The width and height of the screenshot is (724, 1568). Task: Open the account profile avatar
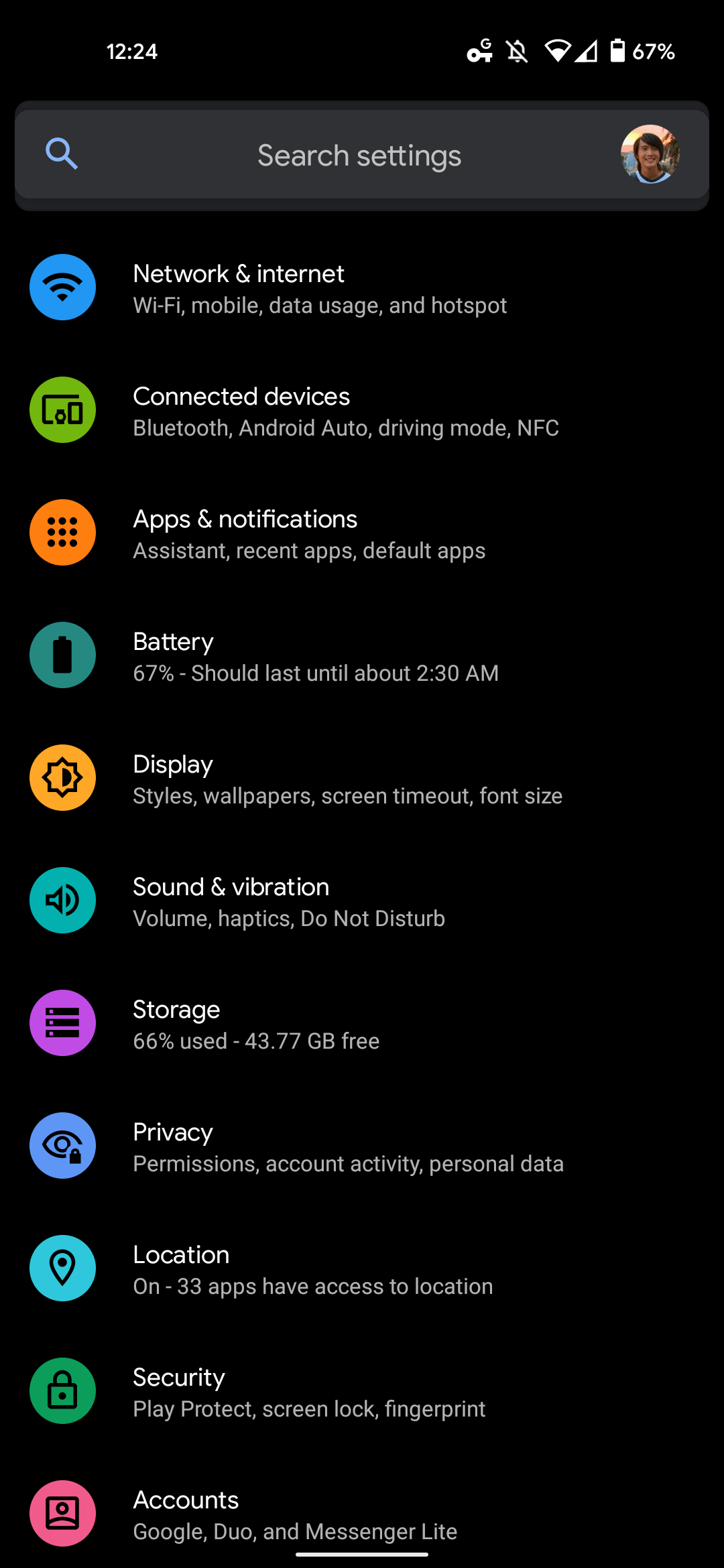pyautogui.click(x=650, y=154)
